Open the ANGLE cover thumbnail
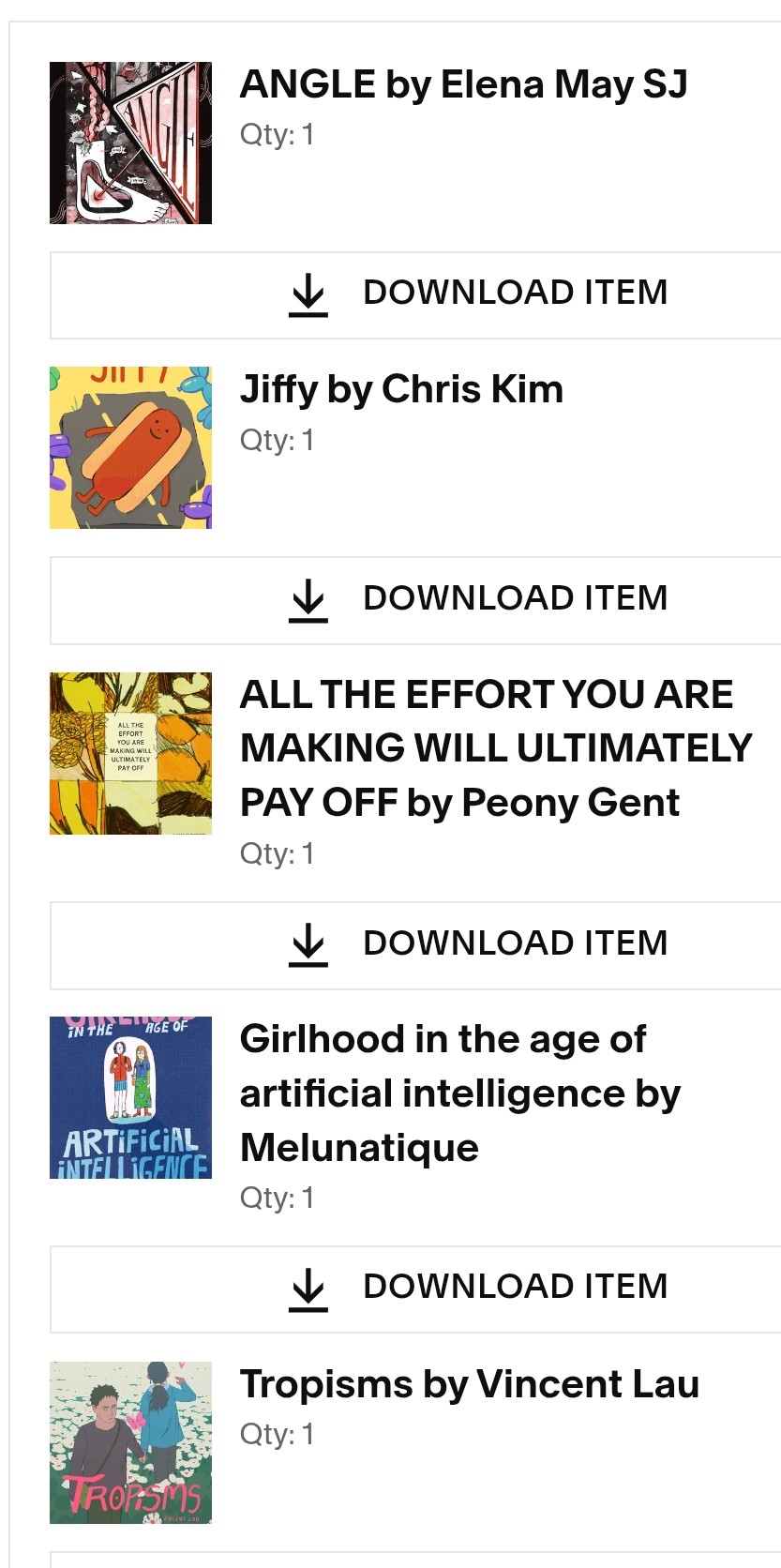Viewport: 781px width, 1568px height. (130, 143)
